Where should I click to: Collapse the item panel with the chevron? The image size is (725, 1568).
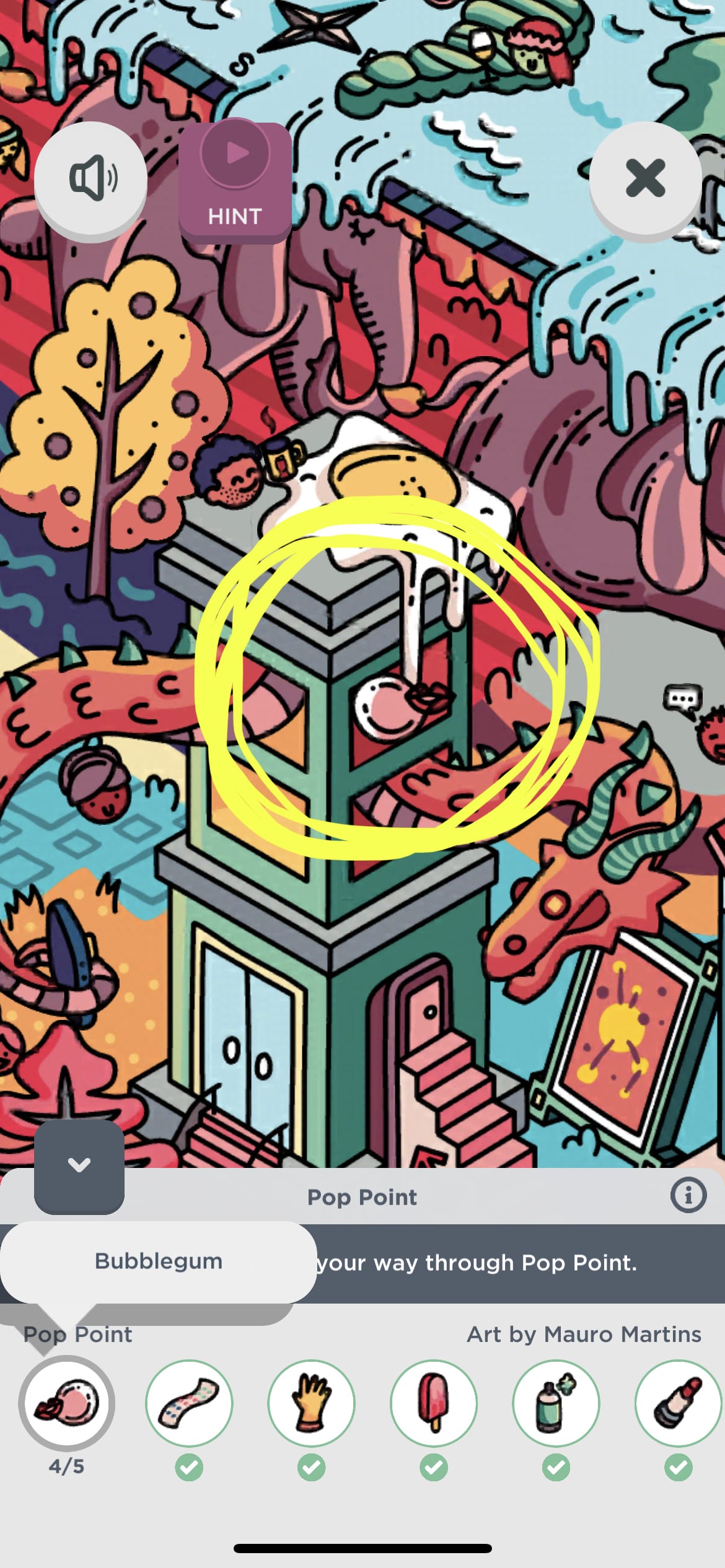click(79, 1165)
